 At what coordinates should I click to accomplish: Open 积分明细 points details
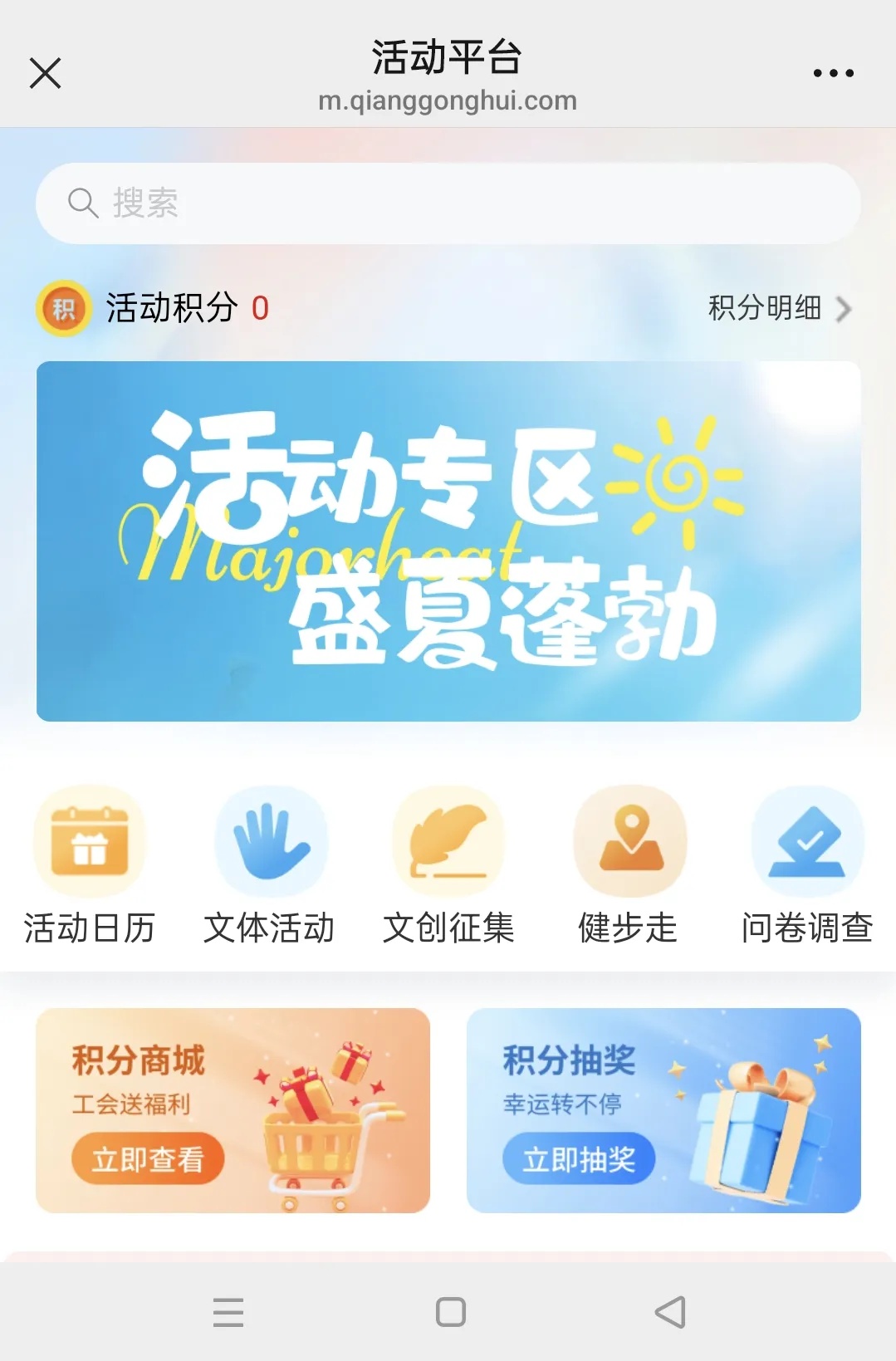(779, 308)
